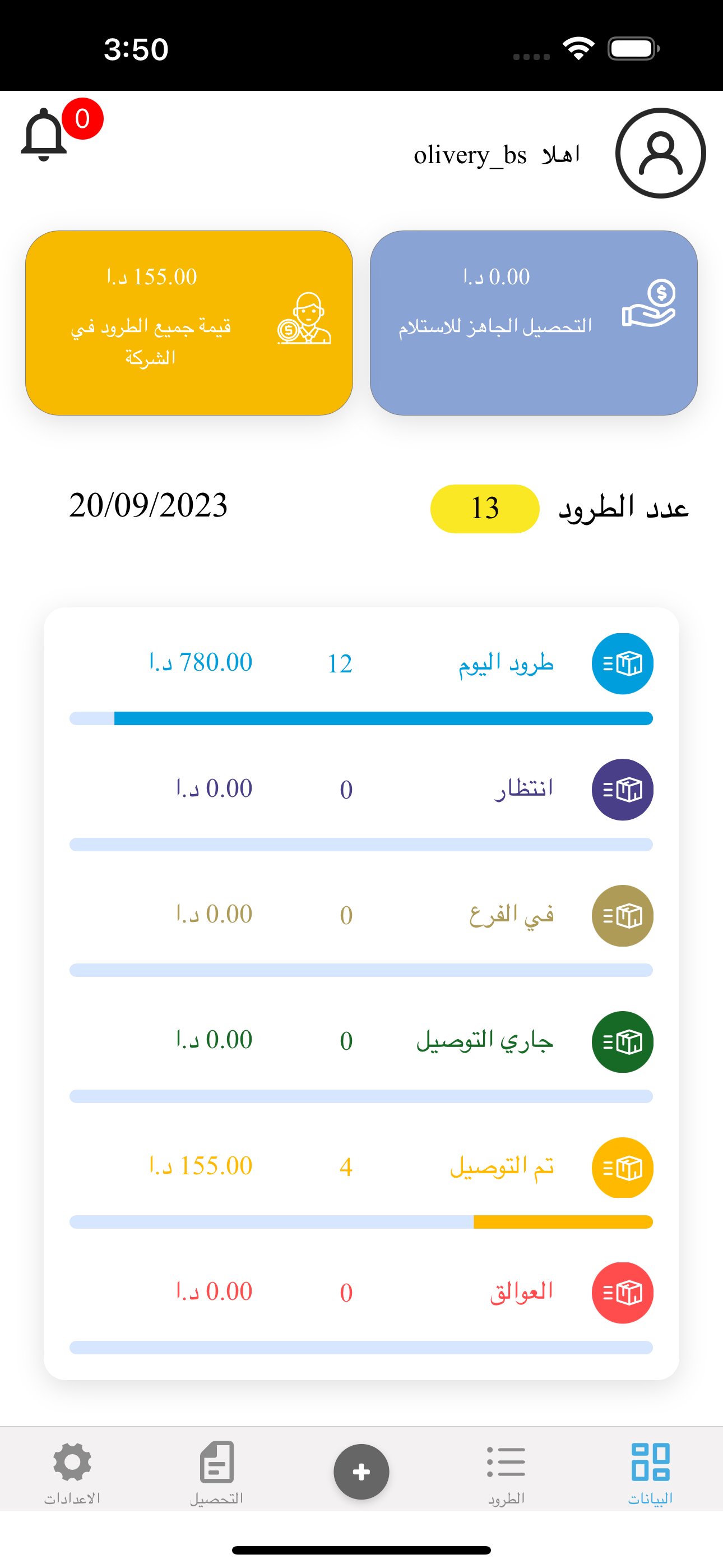Open the التحصيل الجاهز للاستلام card
Image resolution: width=723 pixels, height=1568 pixels.
(x=534, y=322)
